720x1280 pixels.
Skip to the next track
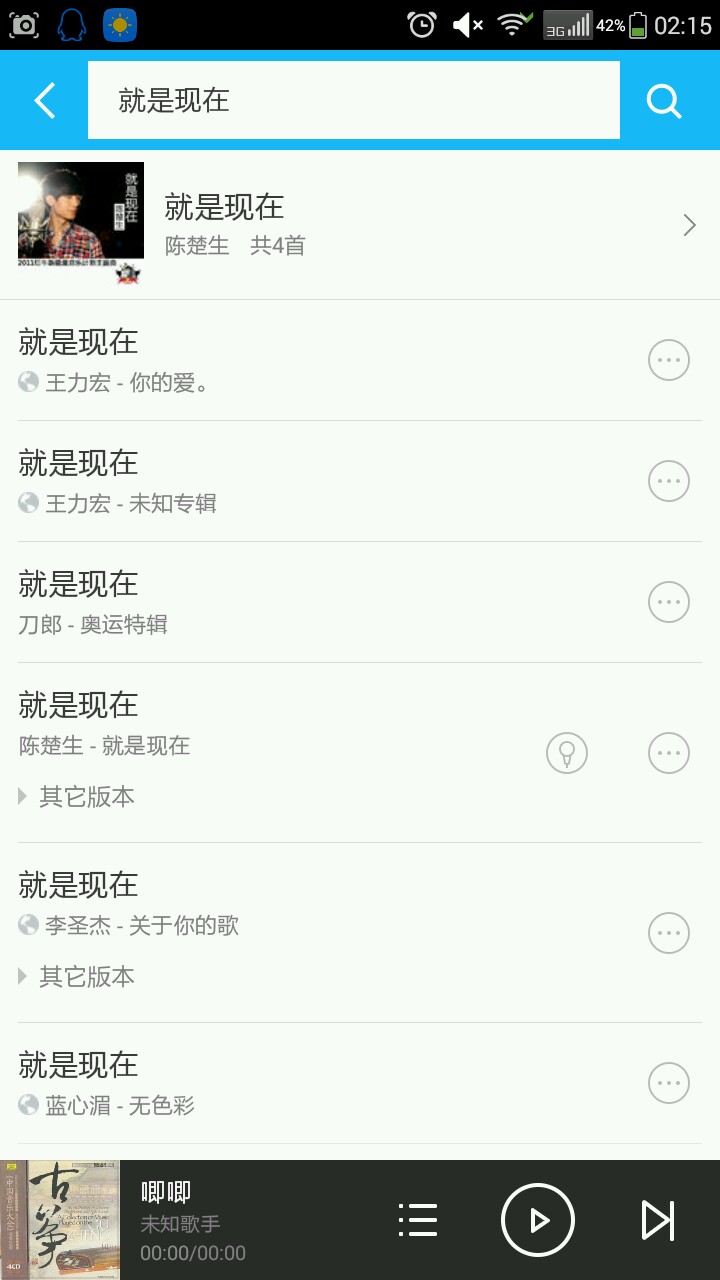pos(657,1220)
